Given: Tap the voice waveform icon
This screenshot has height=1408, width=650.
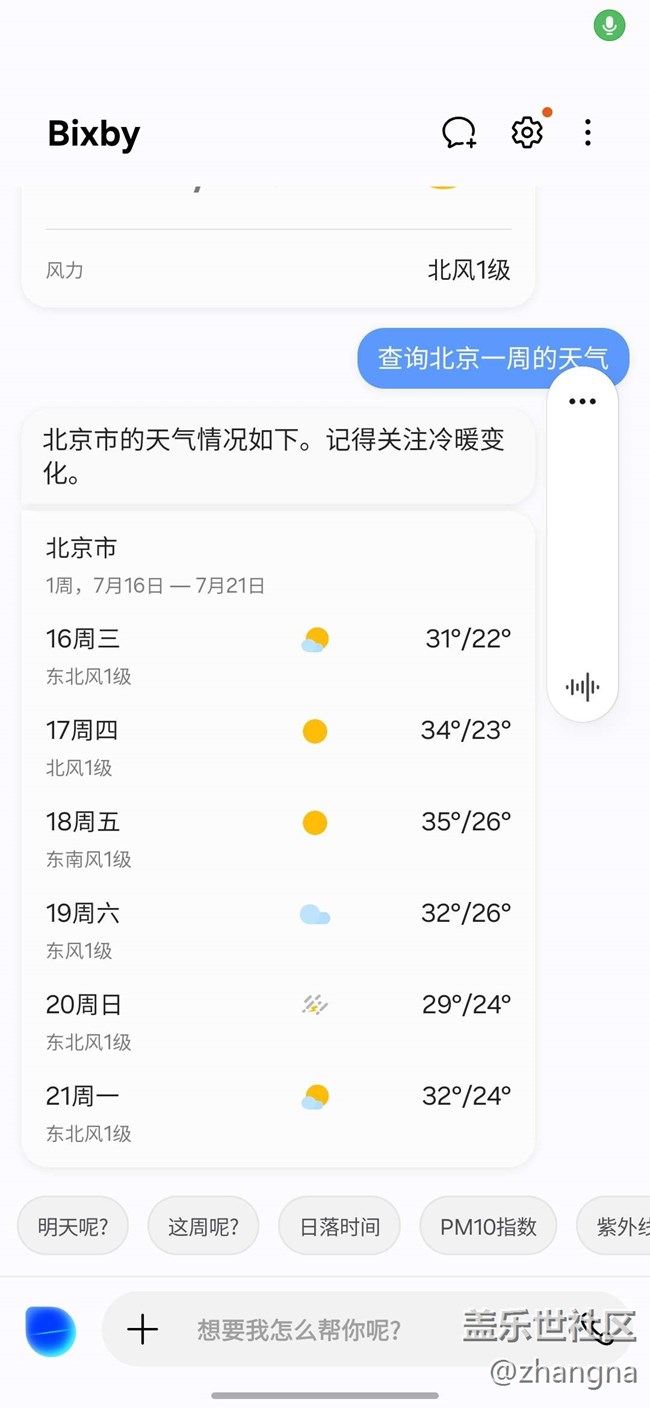Looking at the screenshot, I should tap(582, 687).
